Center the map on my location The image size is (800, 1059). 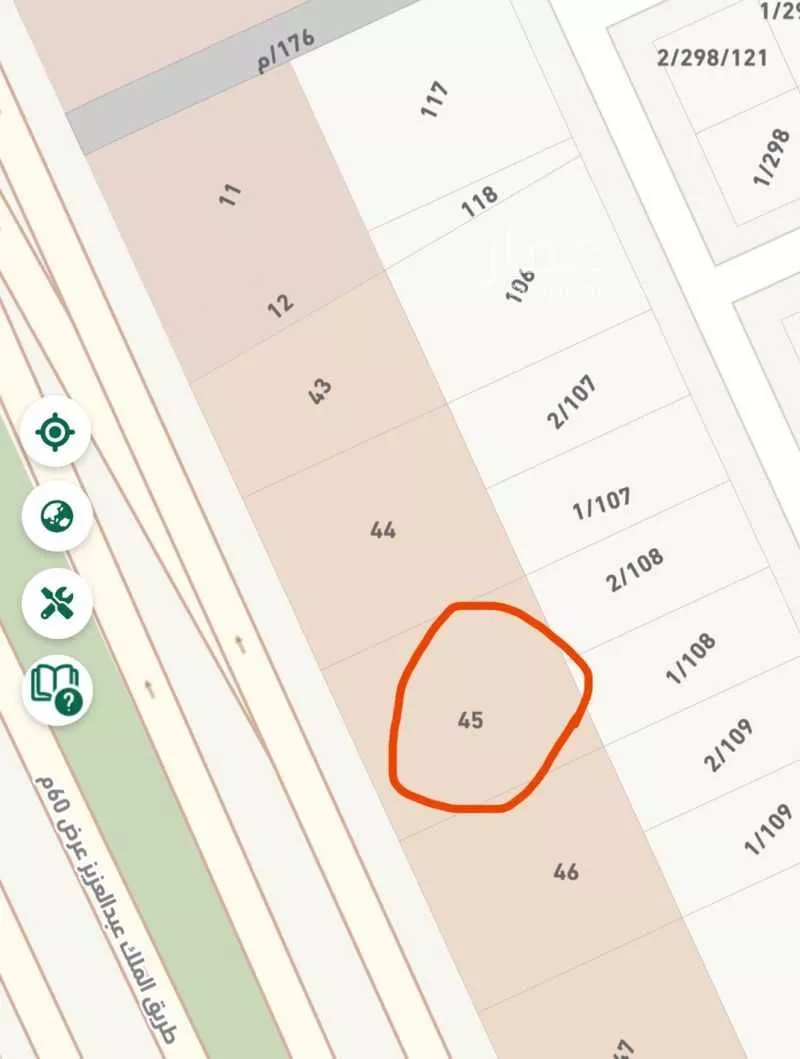56,431
